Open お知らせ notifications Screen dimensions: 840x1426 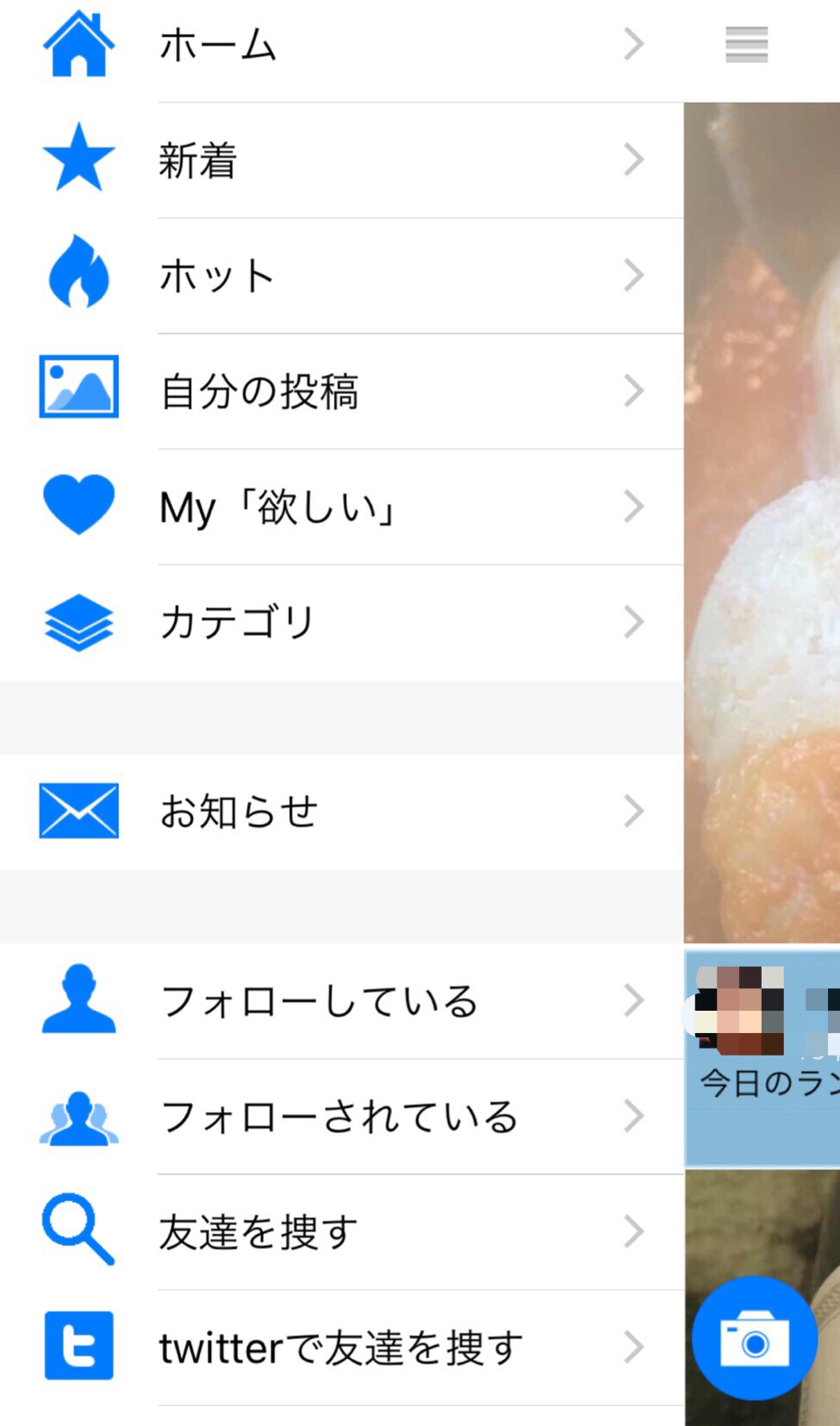(x=341, y=812)
